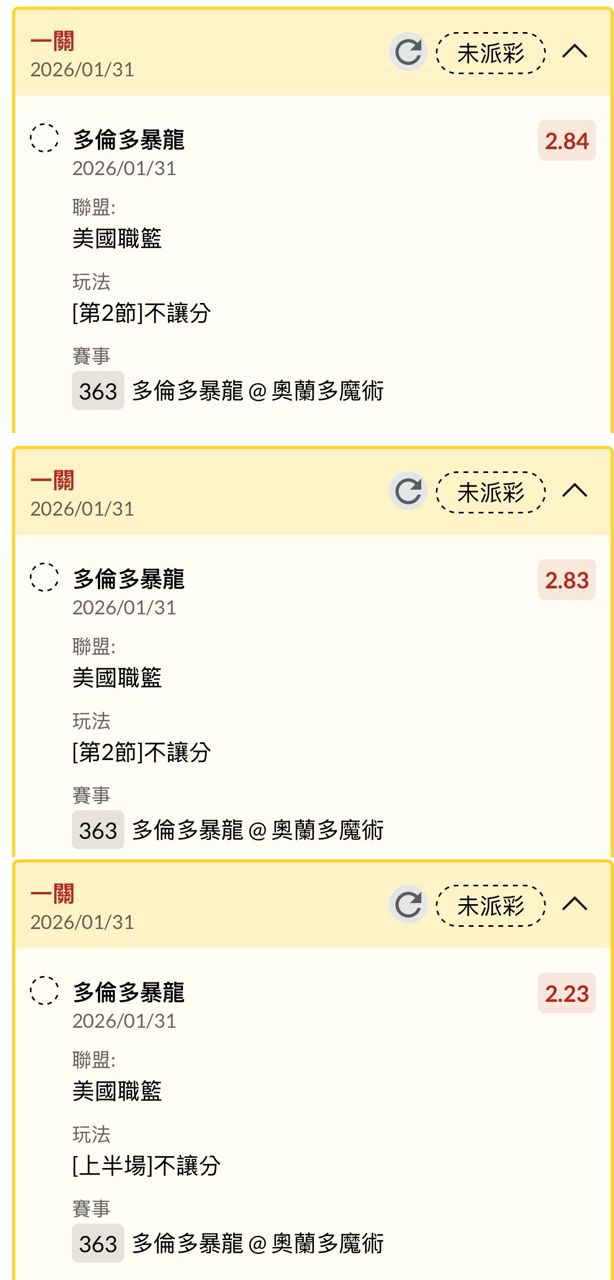Image resolution: width=614 pixels, height=1280 pixels.
Task: Collapse the [上半場]不讓分 card with odds 2.23
Action: point(575,905)
